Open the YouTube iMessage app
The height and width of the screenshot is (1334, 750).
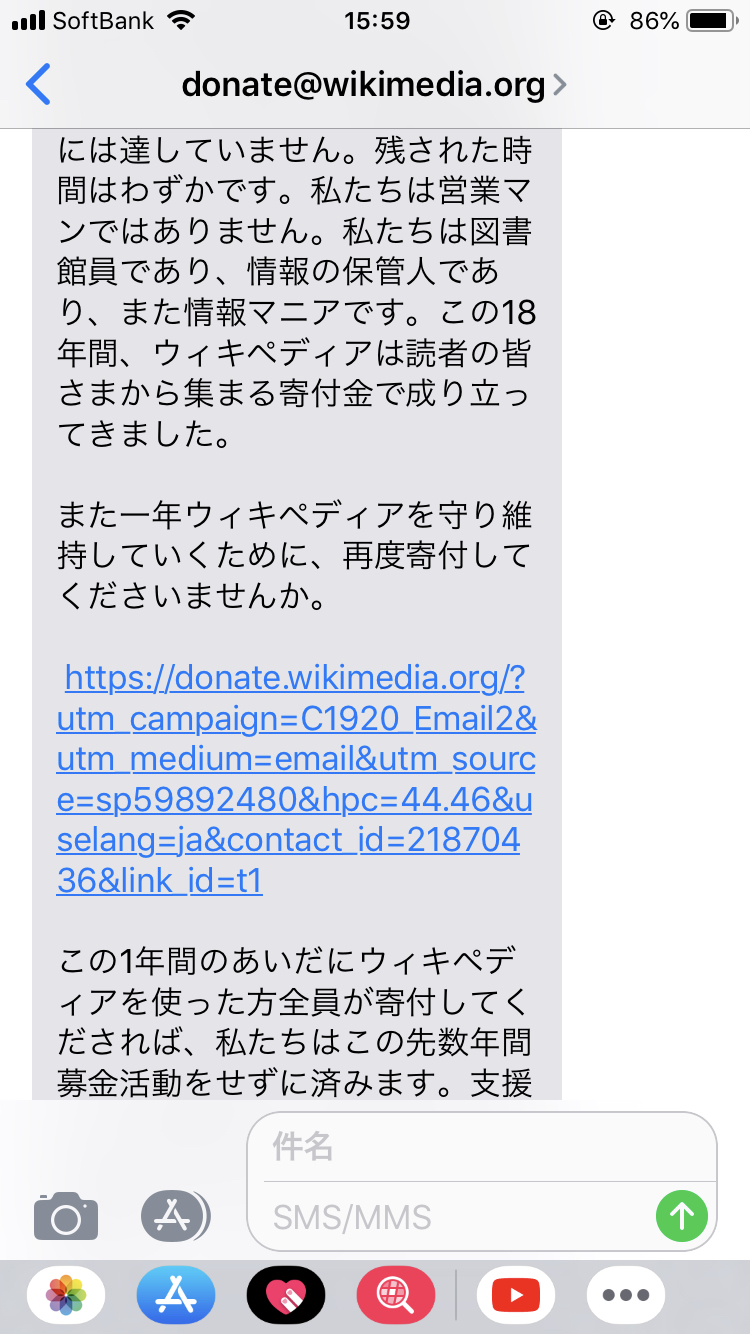tap(516, 1296)
